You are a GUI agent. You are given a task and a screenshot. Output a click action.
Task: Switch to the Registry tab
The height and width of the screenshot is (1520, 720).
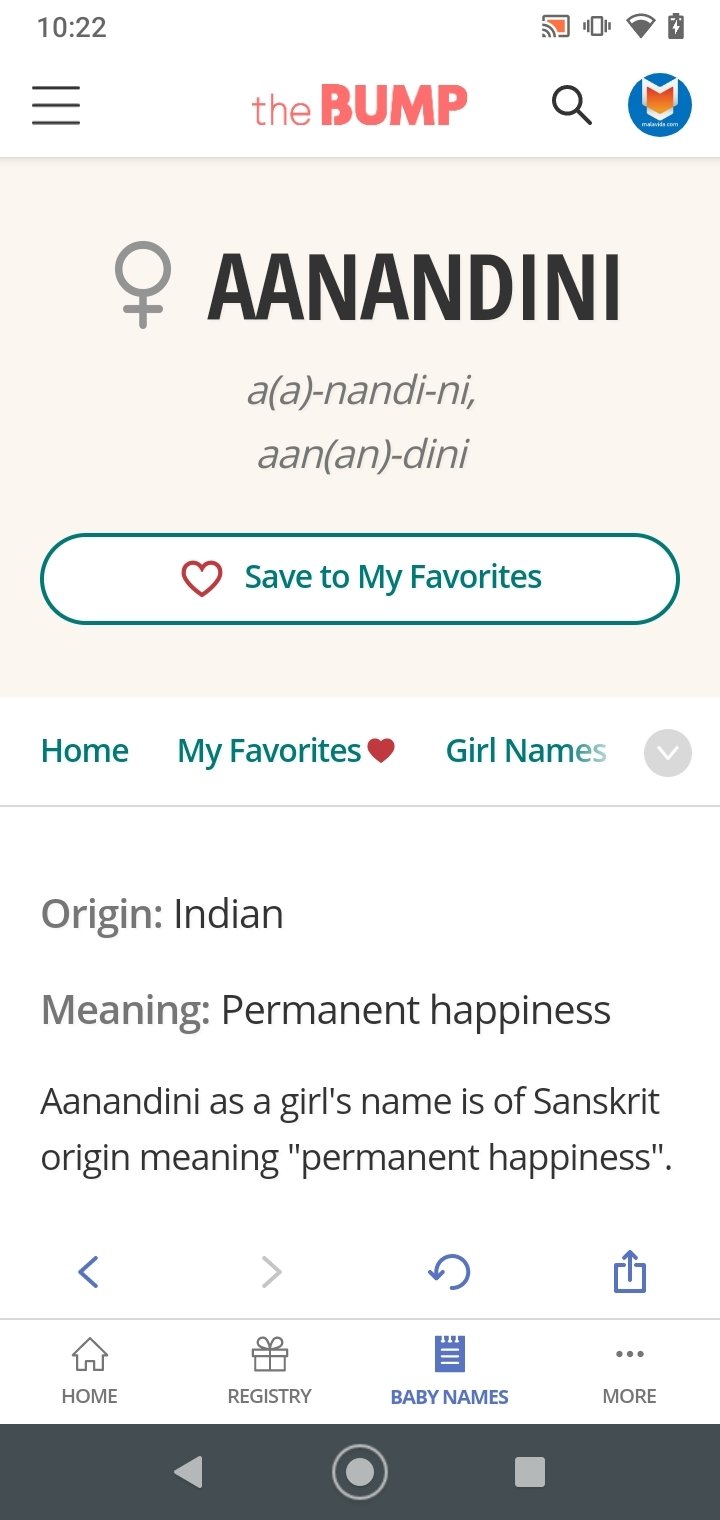pyautogui.click(x=270, y=1371)
